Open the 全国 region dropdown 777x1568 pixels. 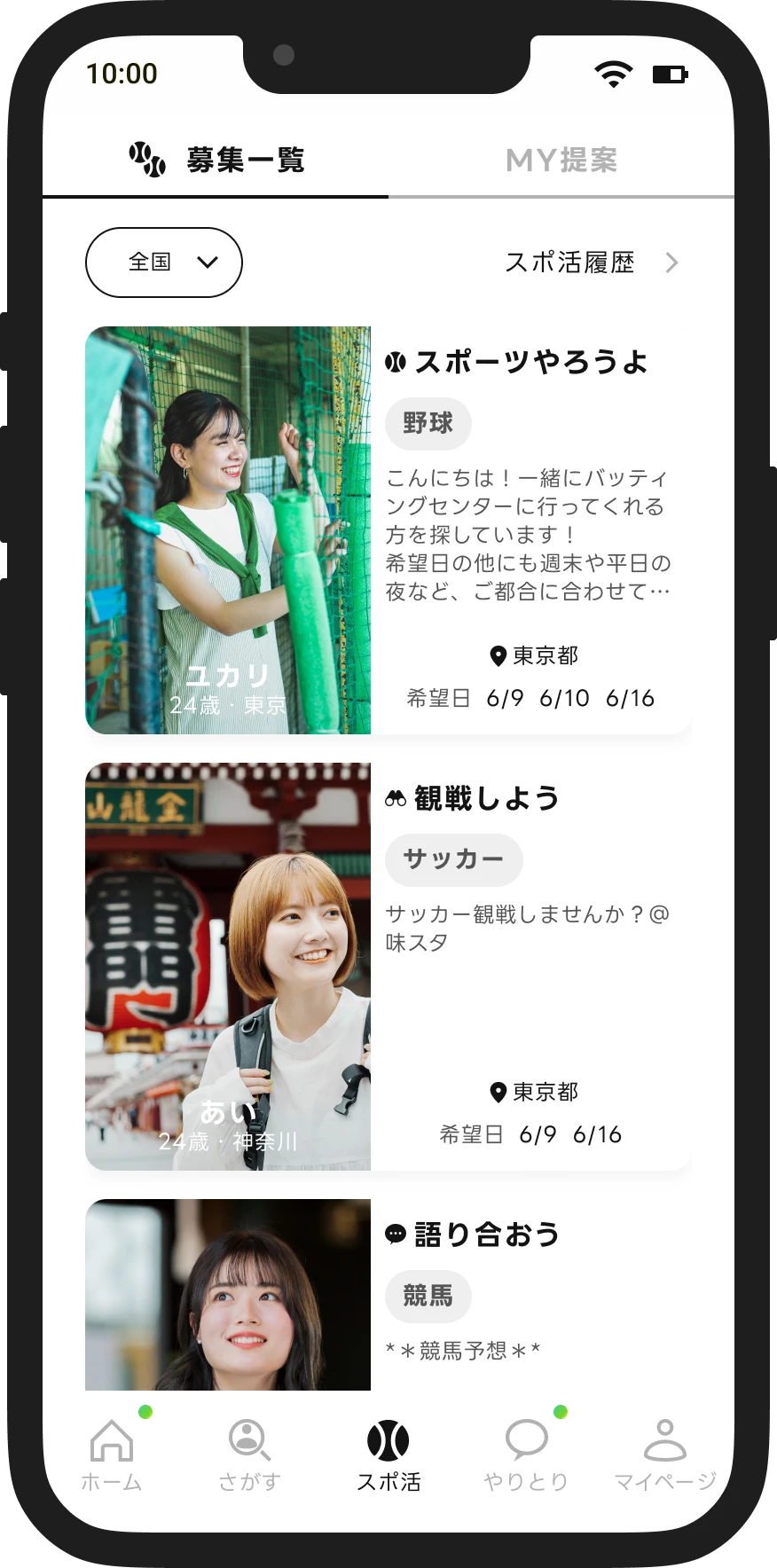[x=164, y=263]
